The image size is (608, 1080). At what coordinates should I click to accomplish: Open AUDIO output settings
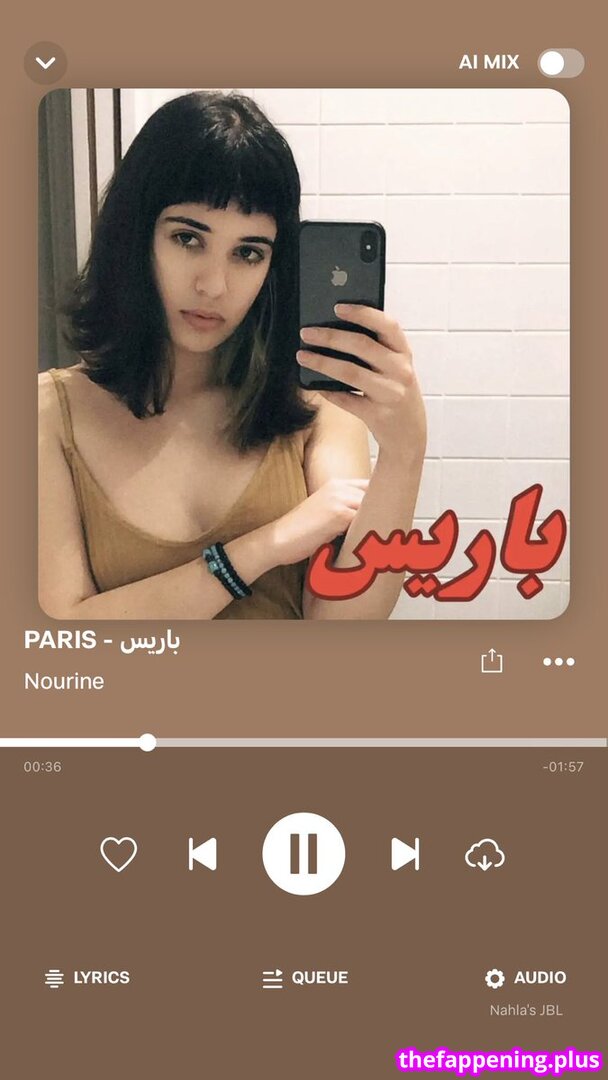[x=525, y=978]
